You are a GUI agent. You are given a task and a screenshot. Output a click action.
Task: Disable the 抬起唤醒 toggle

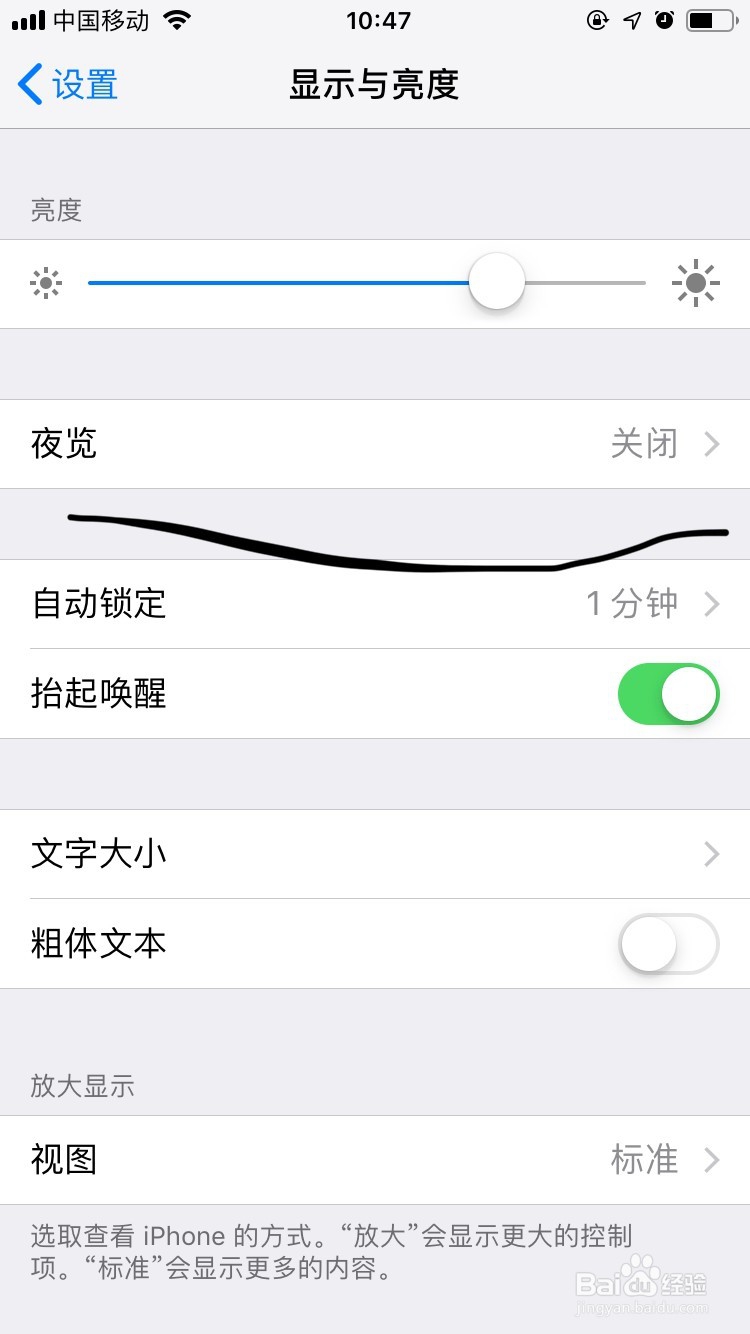point(668,694)
